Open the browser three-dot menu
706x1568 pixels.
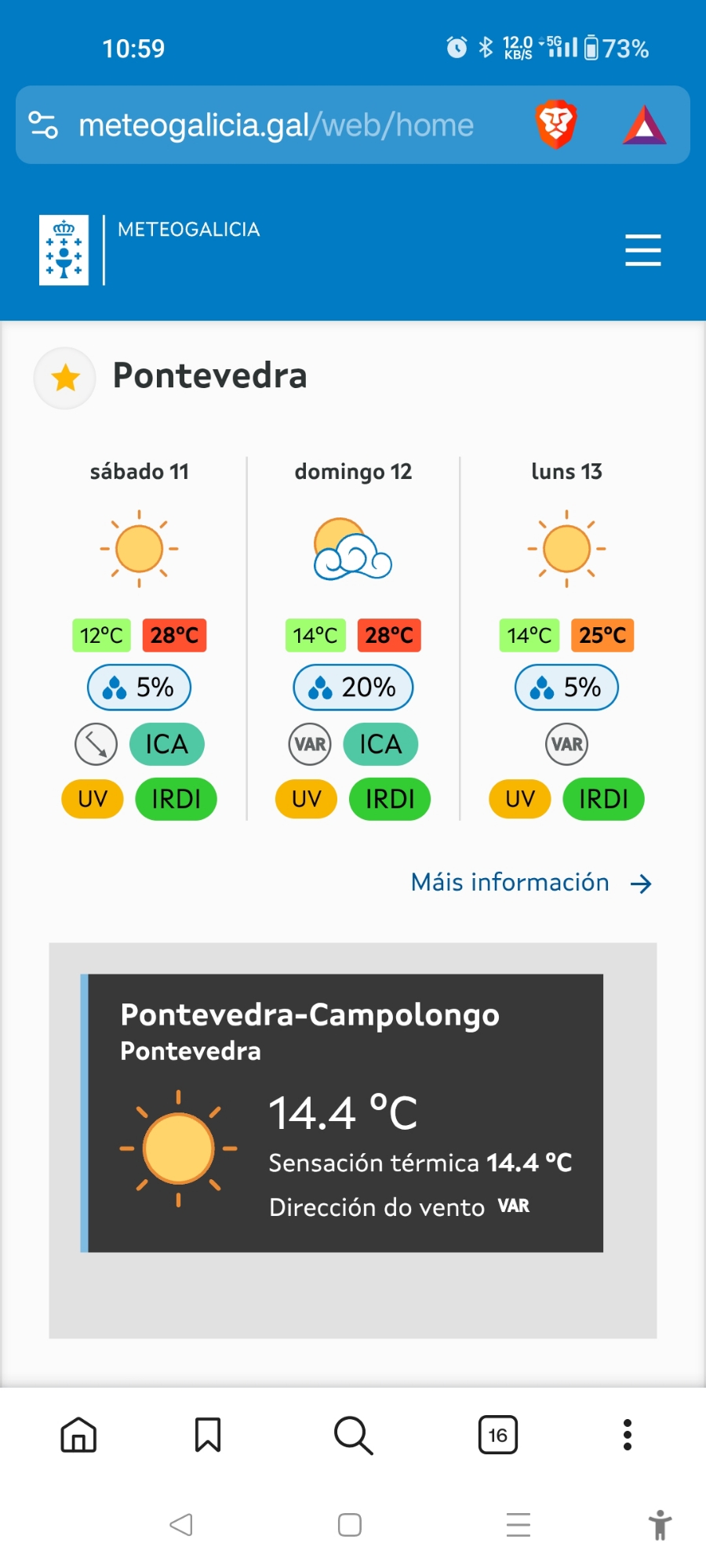627,1435
